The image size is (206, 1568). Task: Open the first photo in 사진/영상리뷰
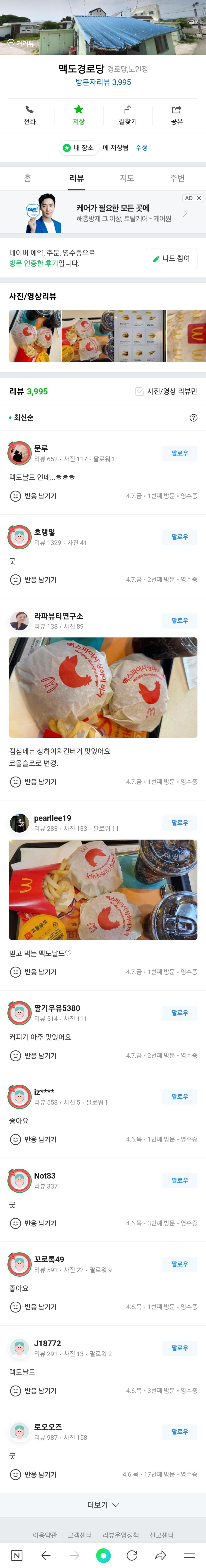35,336
